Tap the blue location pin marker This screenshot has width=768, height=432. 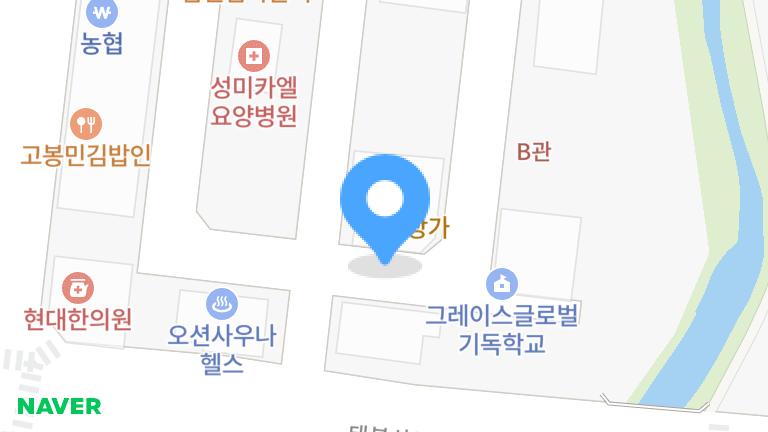pos(385,203)
